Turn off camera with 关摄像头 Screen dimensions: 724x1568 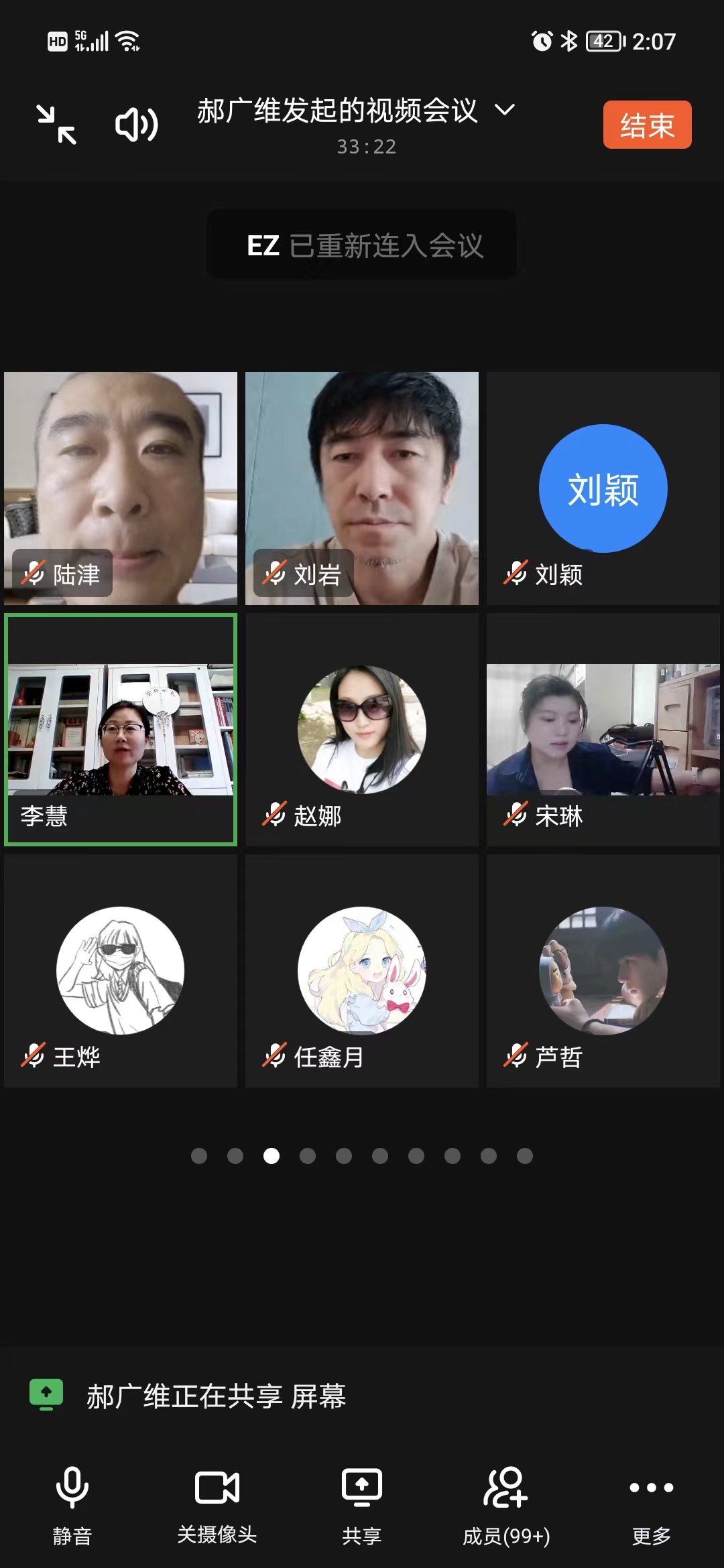point(217,1501)
